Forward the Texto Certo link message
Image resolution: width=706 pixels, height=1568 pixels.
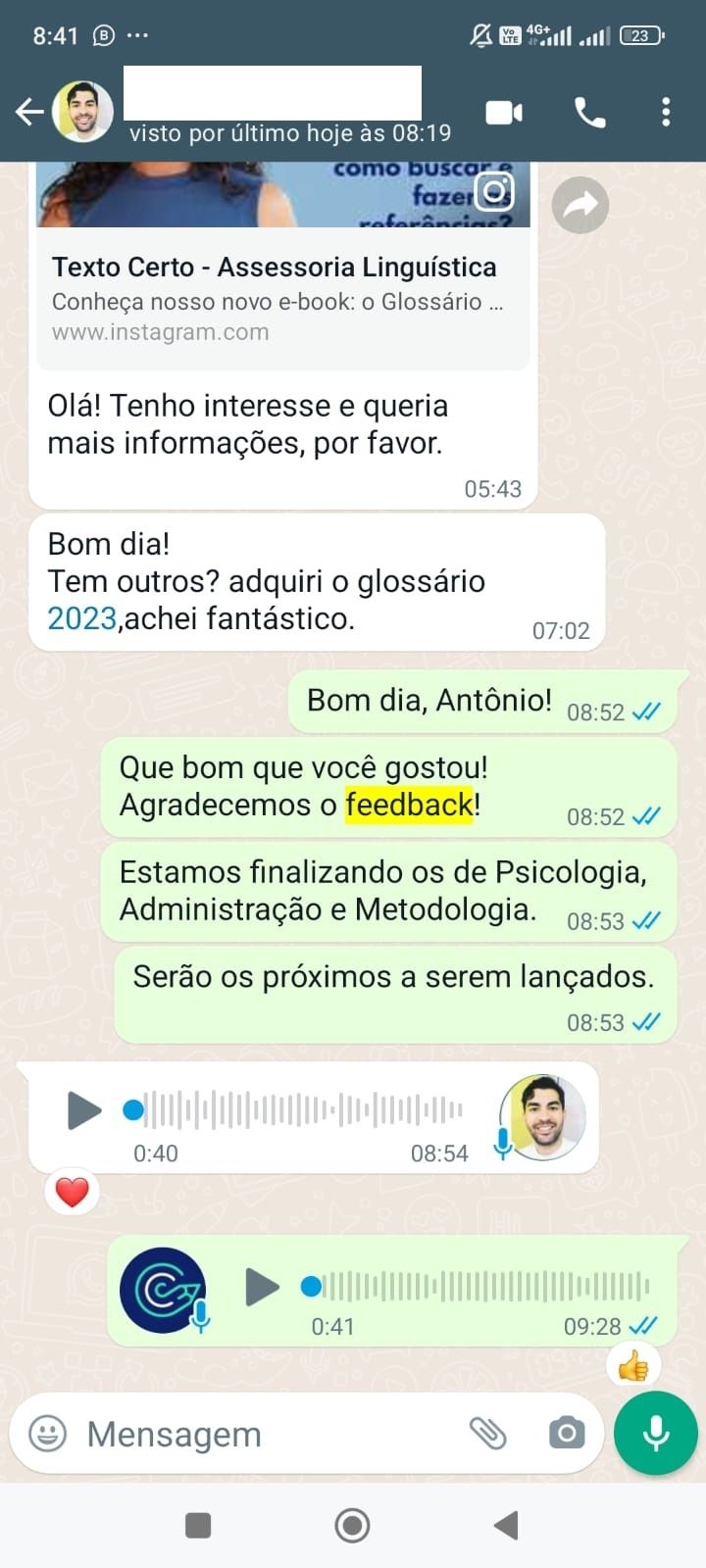pos(580,205)
